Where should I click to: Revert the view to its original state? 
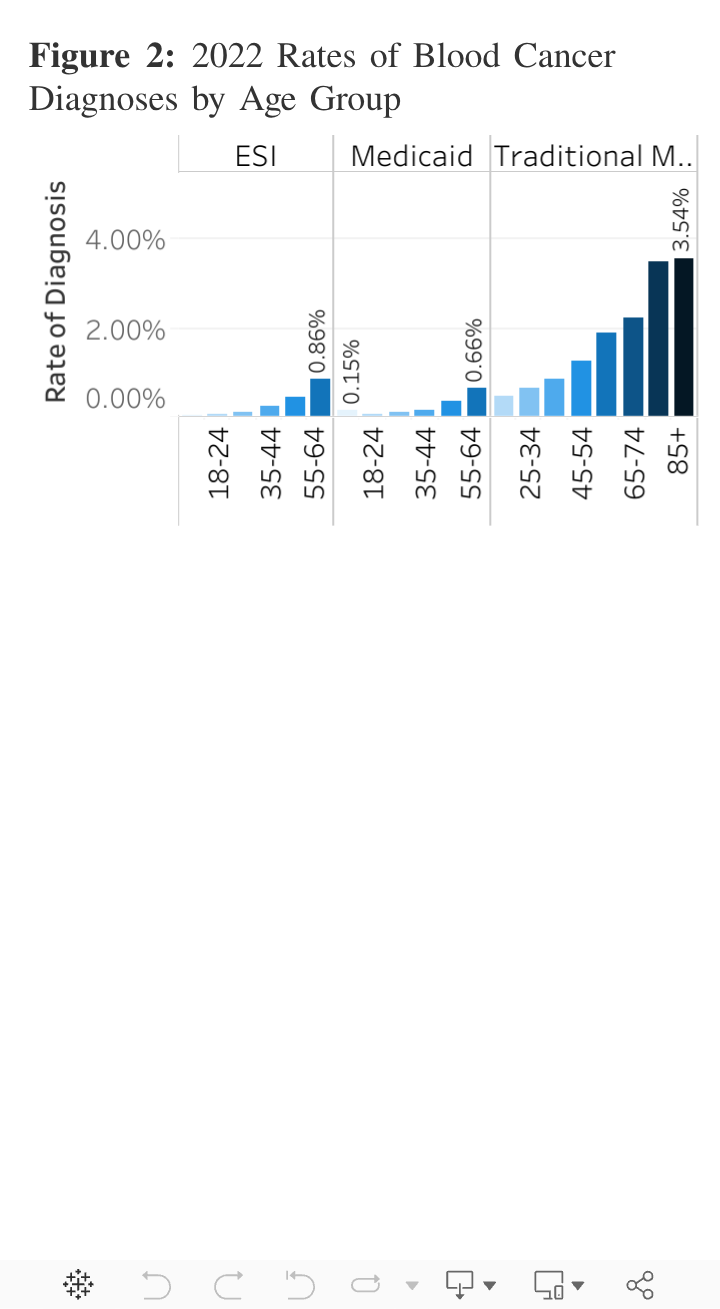(300, 1284)
